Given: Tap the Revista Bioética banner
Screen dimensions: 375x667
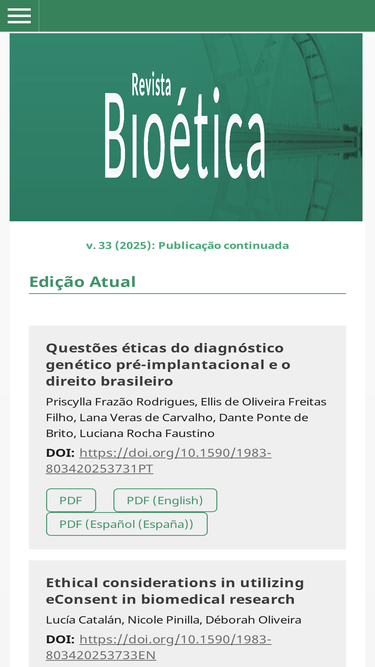Looking at the screenshot, I should tap(186, 127).
